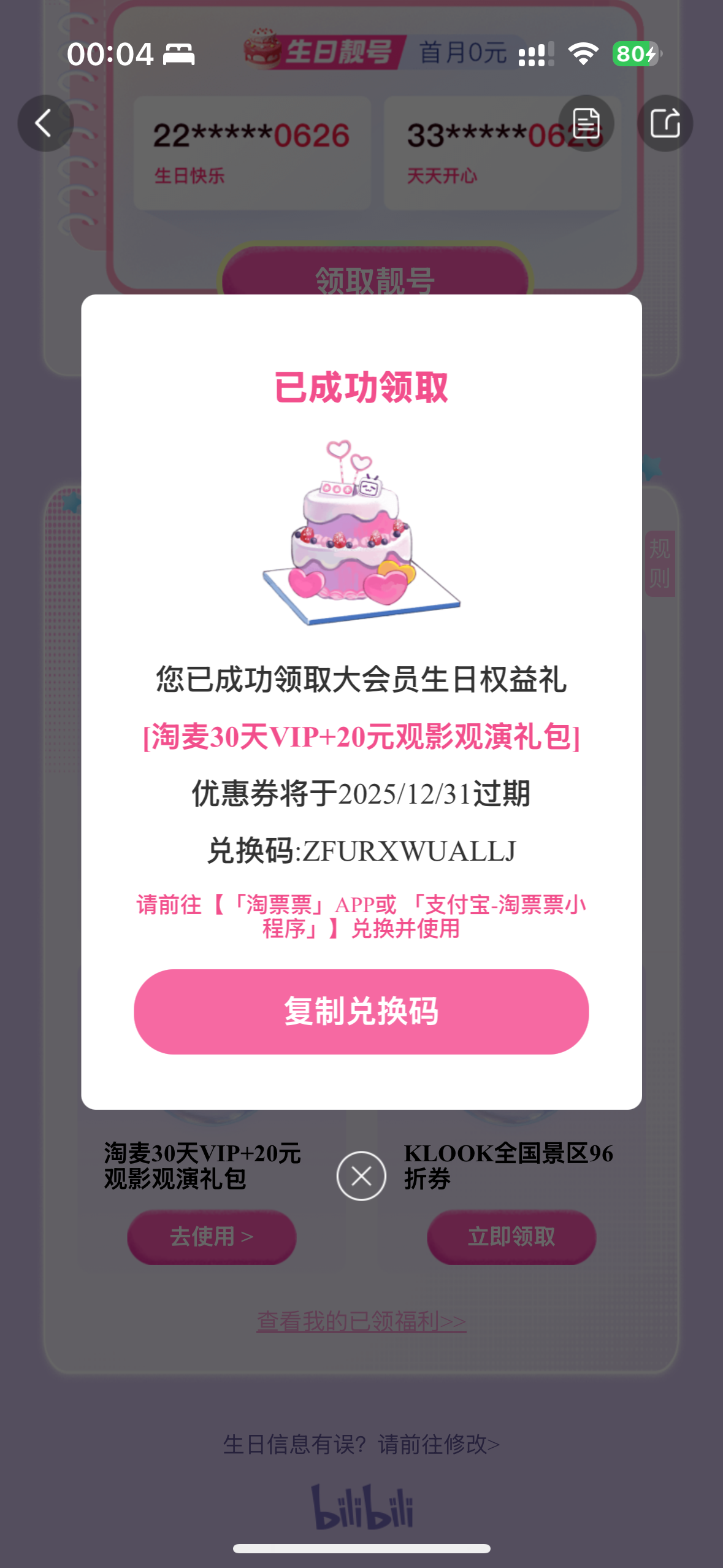This screenshot has width=723, height=1568.
Task: Open the document icon in the top bar
Action: [x=586, y=123]
